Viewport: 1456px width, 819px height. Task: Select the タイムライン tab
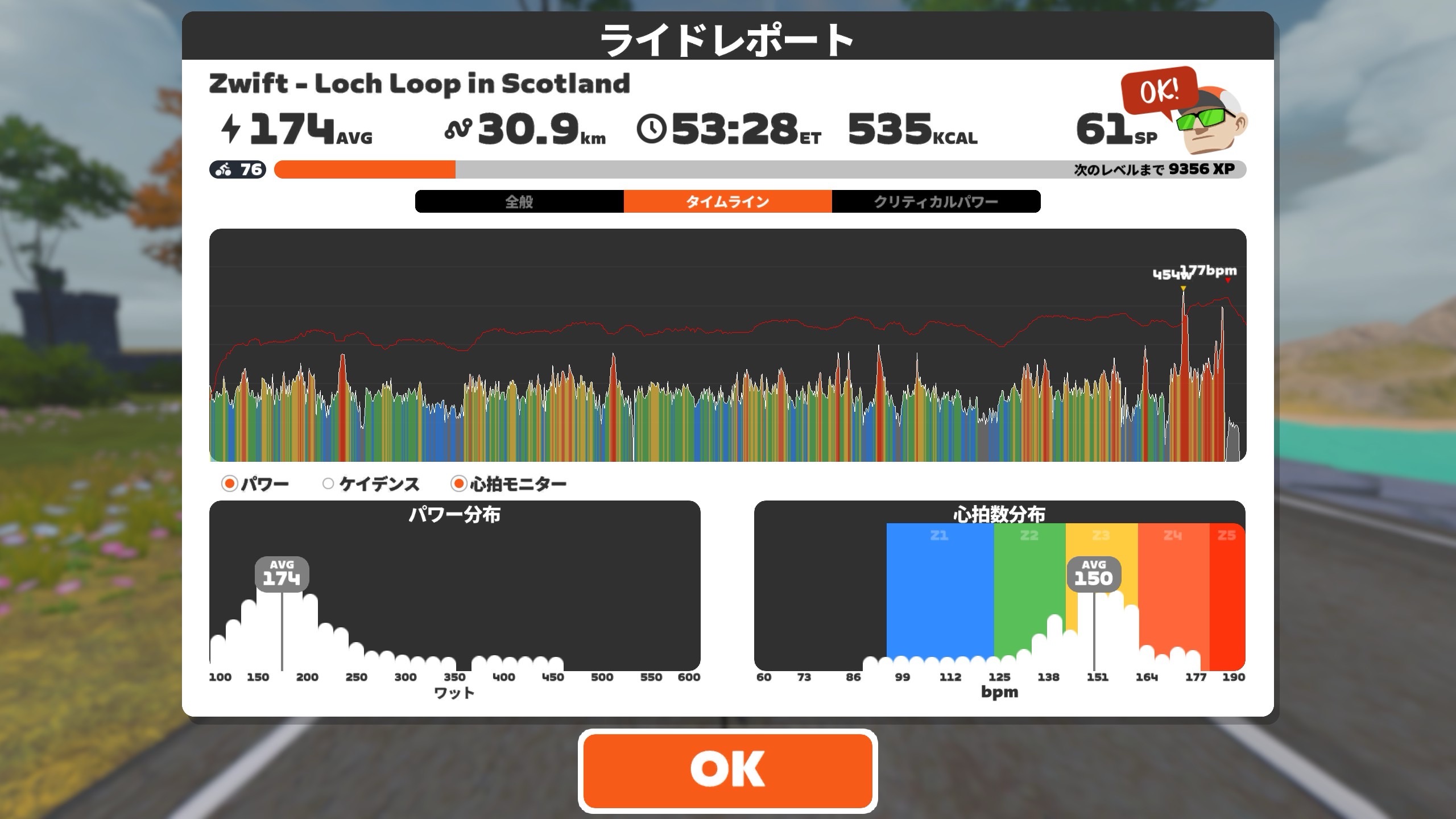[x=727, y=202]
